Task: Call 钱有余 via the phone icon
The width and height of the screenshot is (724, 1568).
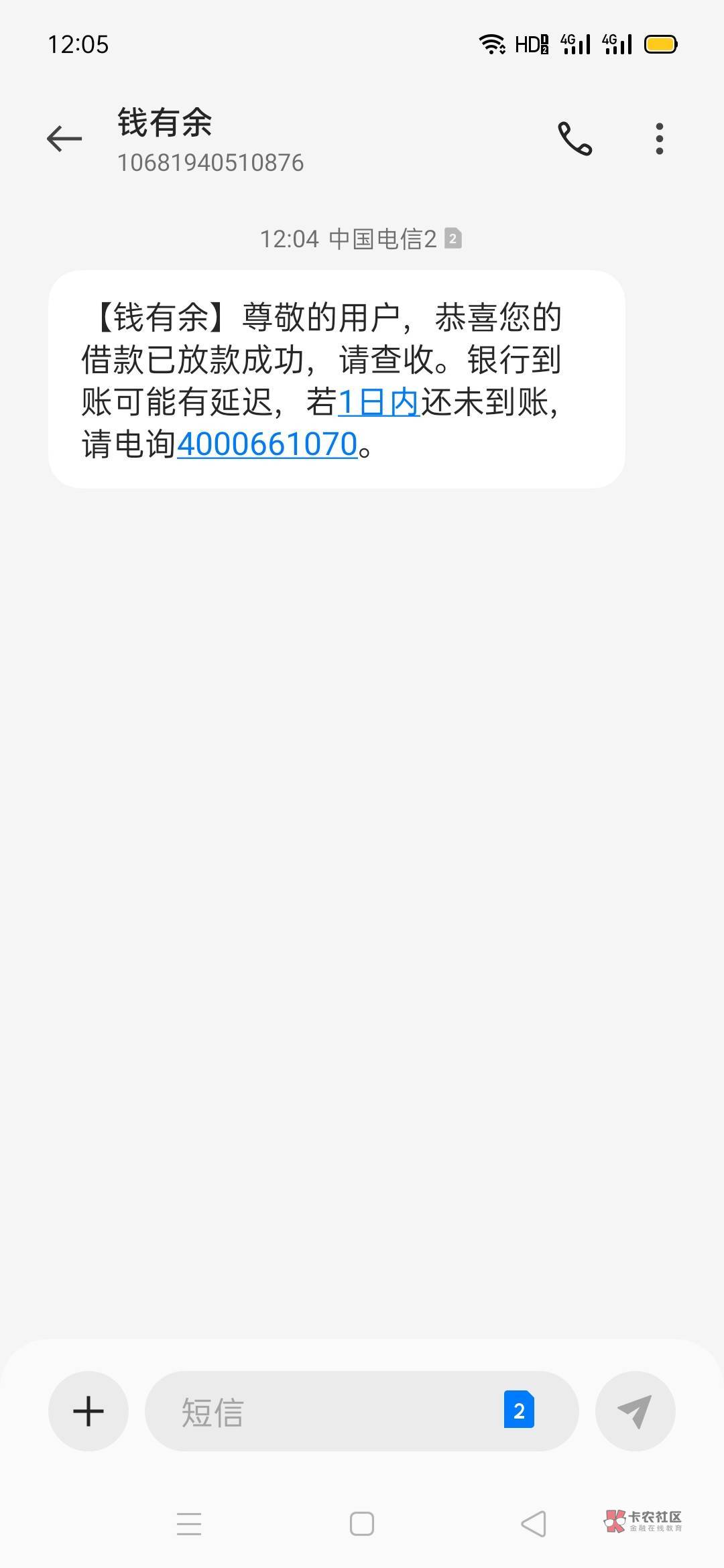Action: (x=575, y=139)
